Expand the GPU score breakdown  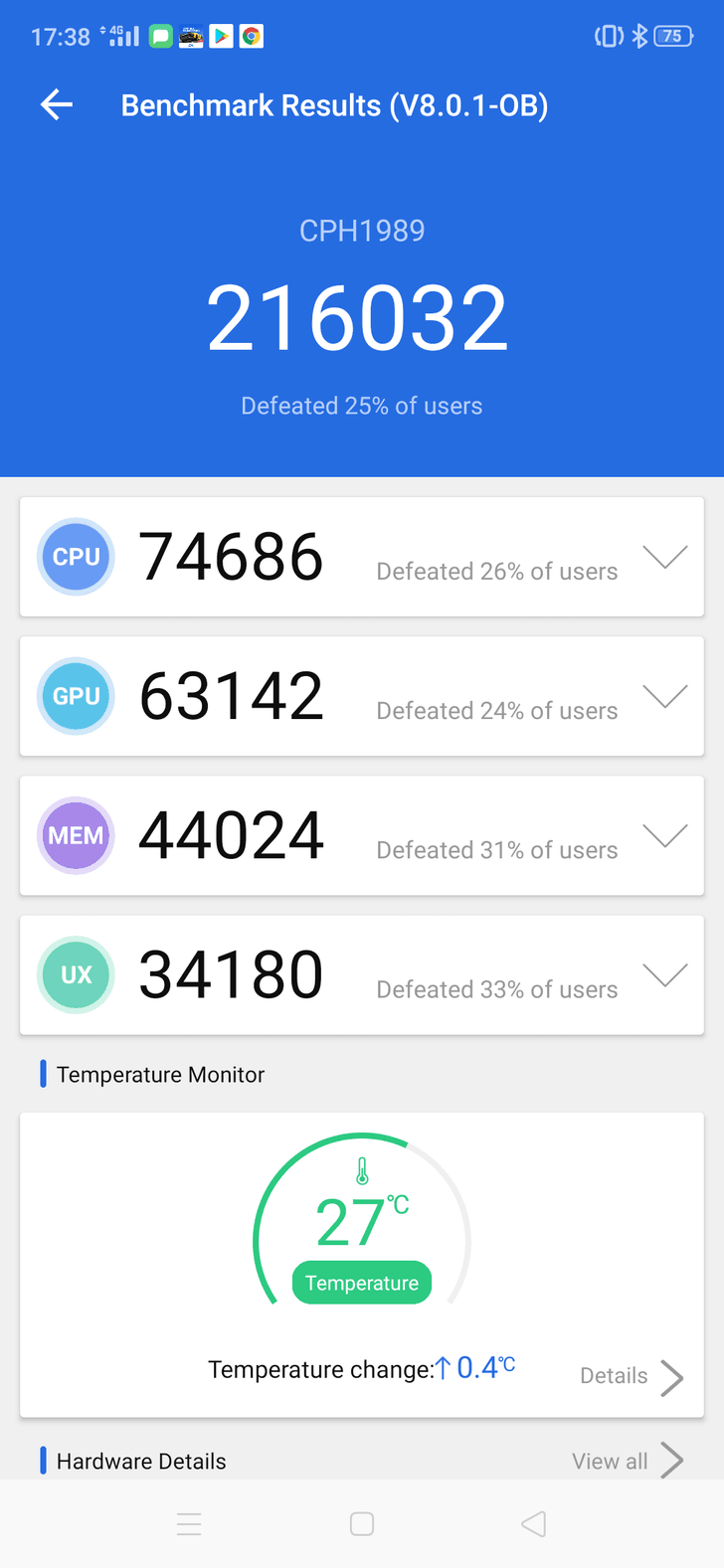(664, 696)
